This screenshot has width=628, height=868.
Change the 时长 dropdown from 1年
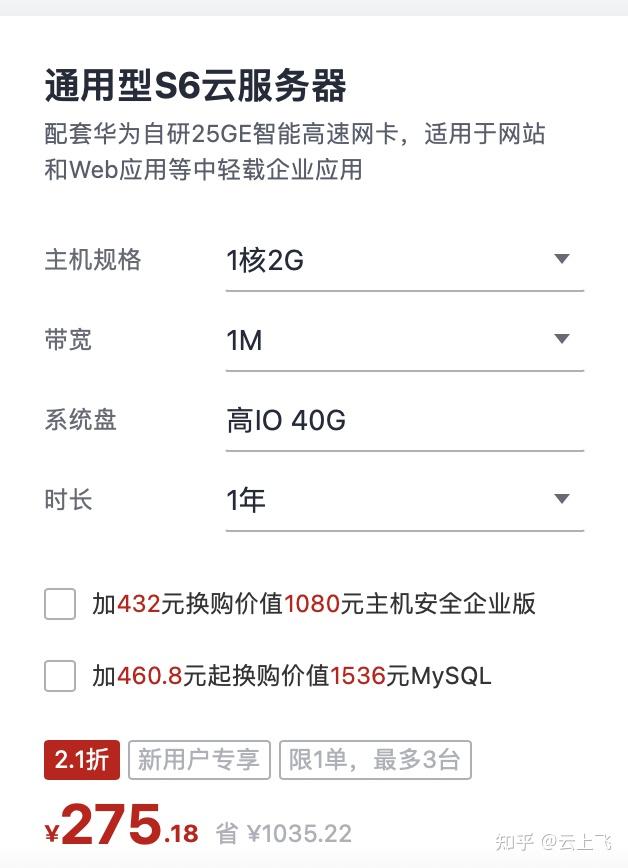[x=404, y=499]
